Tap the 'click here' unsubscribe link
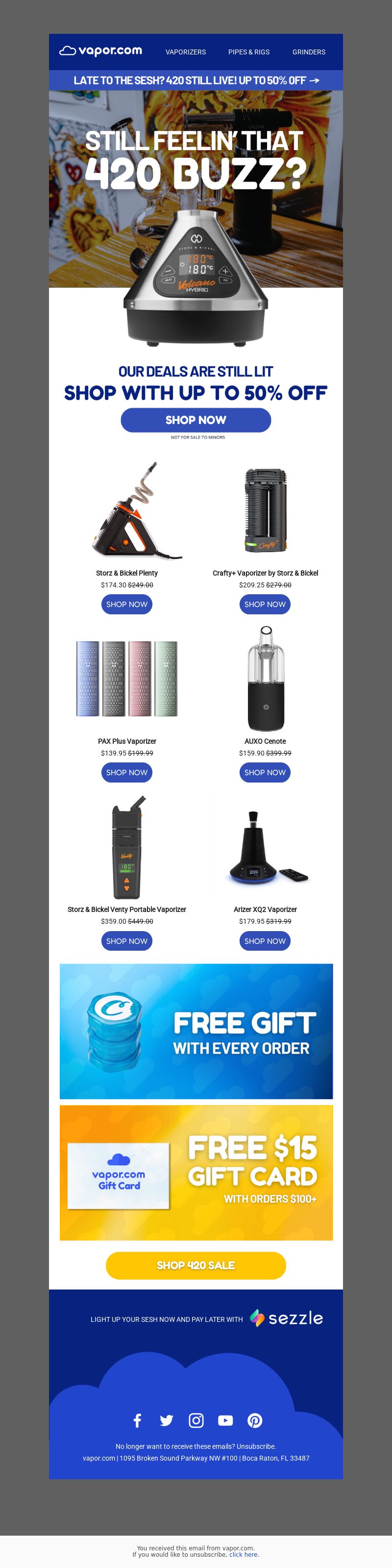 244,1554
